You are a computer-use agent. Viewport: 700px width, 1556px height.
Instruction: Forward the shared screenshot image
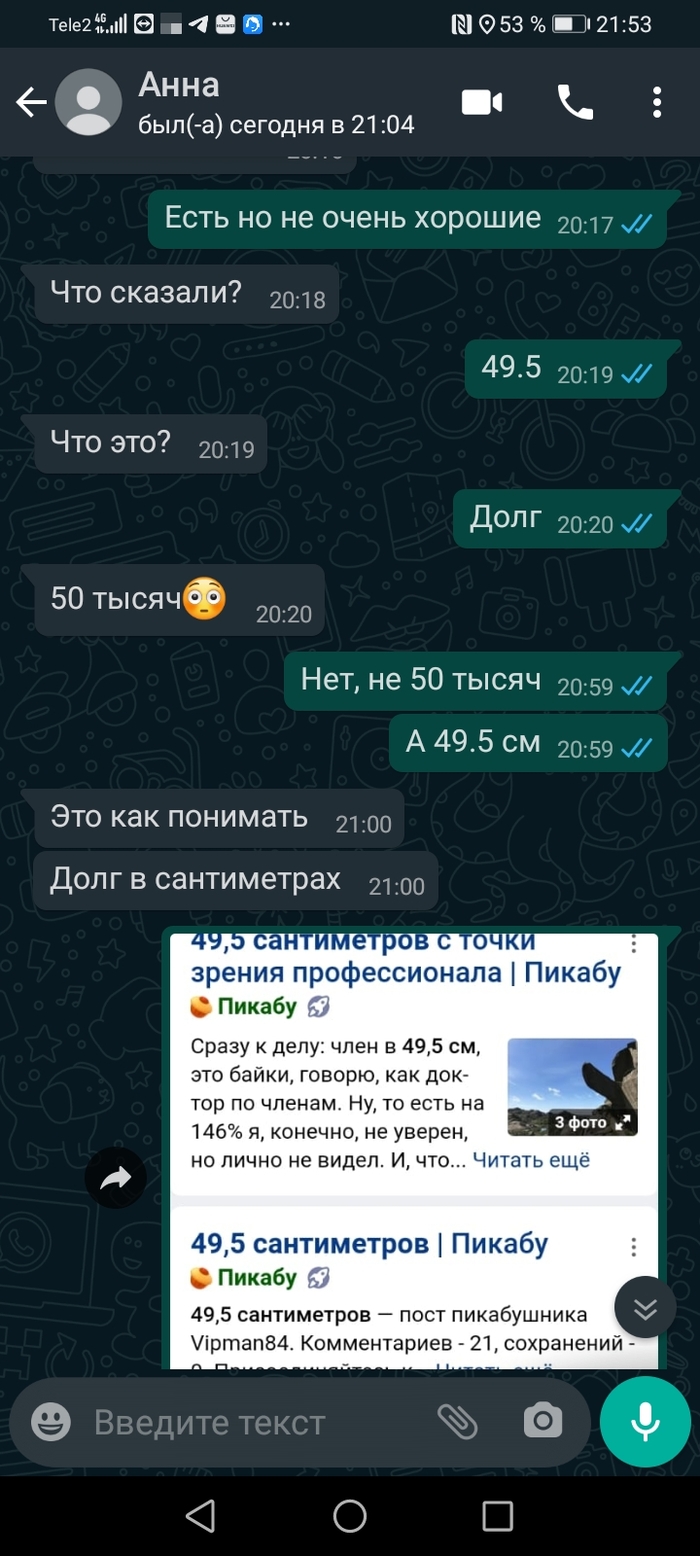click(x=116, y=1180)
